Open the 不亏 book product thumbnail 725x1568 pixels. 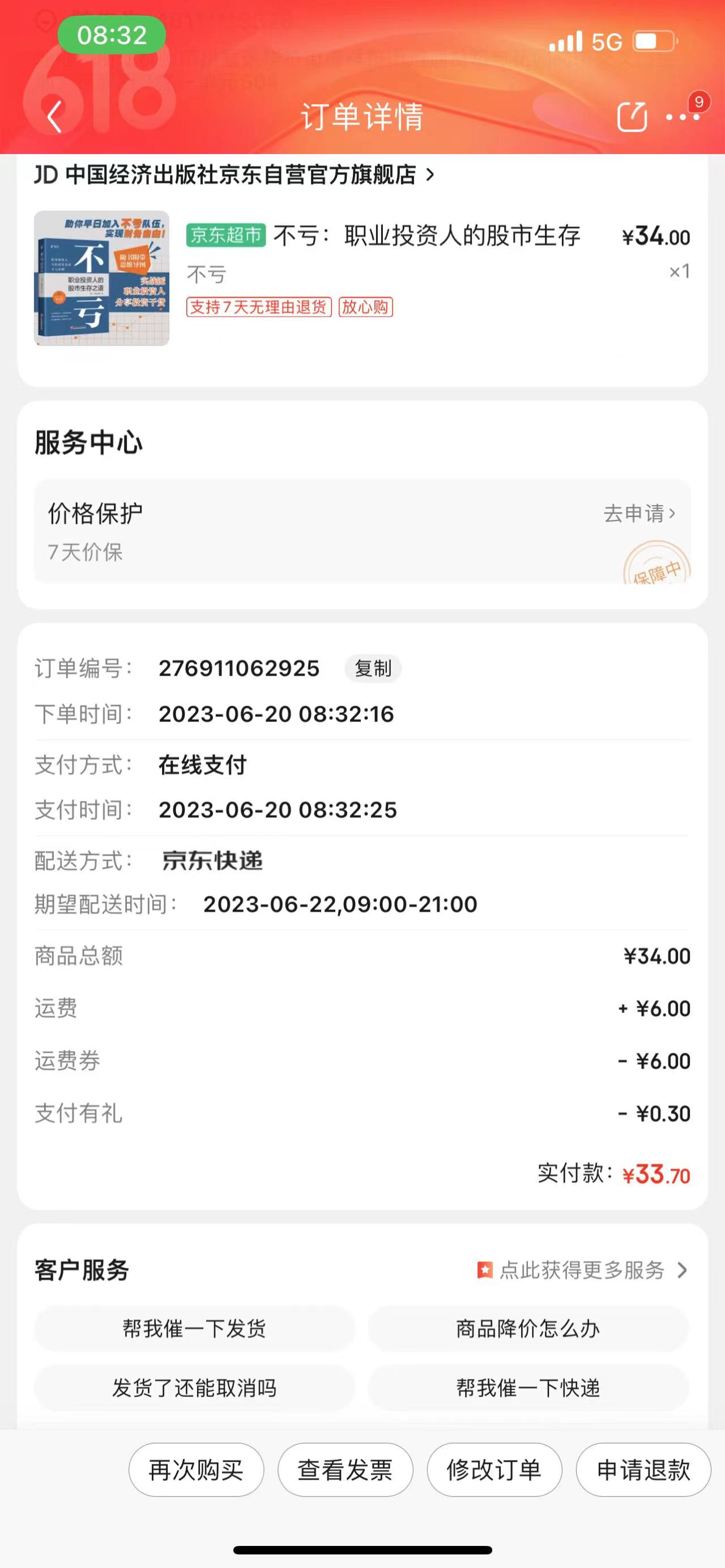pos(101,278)
